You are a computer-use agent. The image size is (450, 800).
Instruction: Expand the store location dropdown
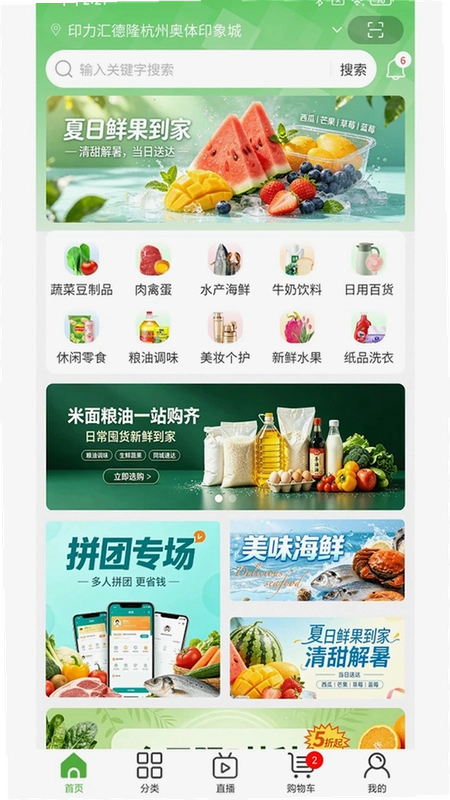click(x=337, y=30)
